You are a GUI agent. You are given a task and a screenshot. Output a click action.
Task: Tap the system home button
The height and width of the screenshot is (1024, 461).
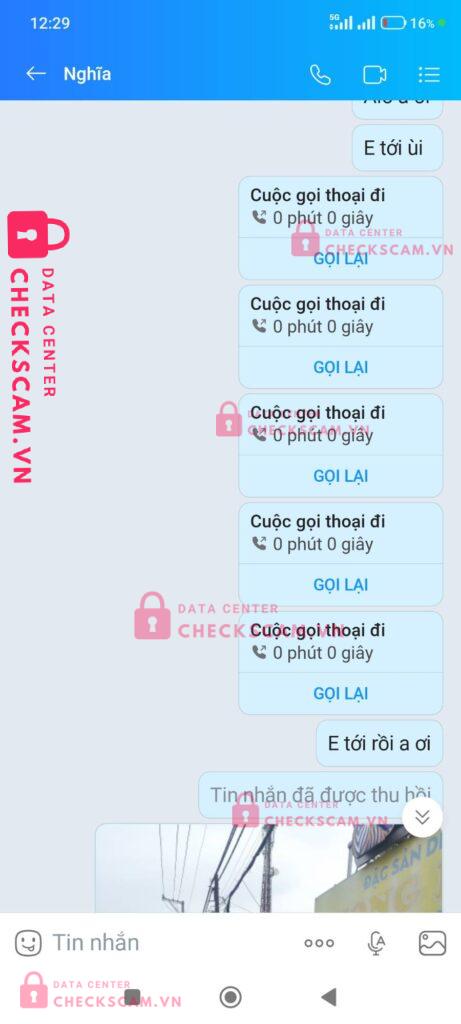(x=230, y=997)
